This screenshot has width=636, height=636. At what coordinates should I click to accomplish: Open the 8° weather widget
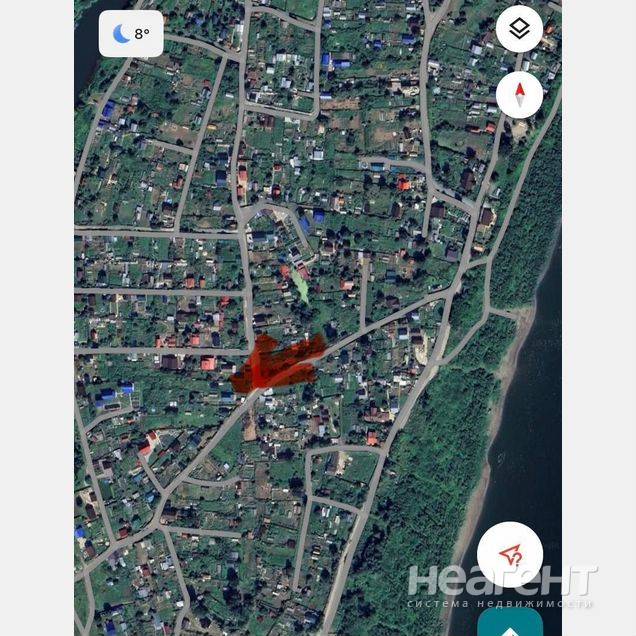point(131,34)
